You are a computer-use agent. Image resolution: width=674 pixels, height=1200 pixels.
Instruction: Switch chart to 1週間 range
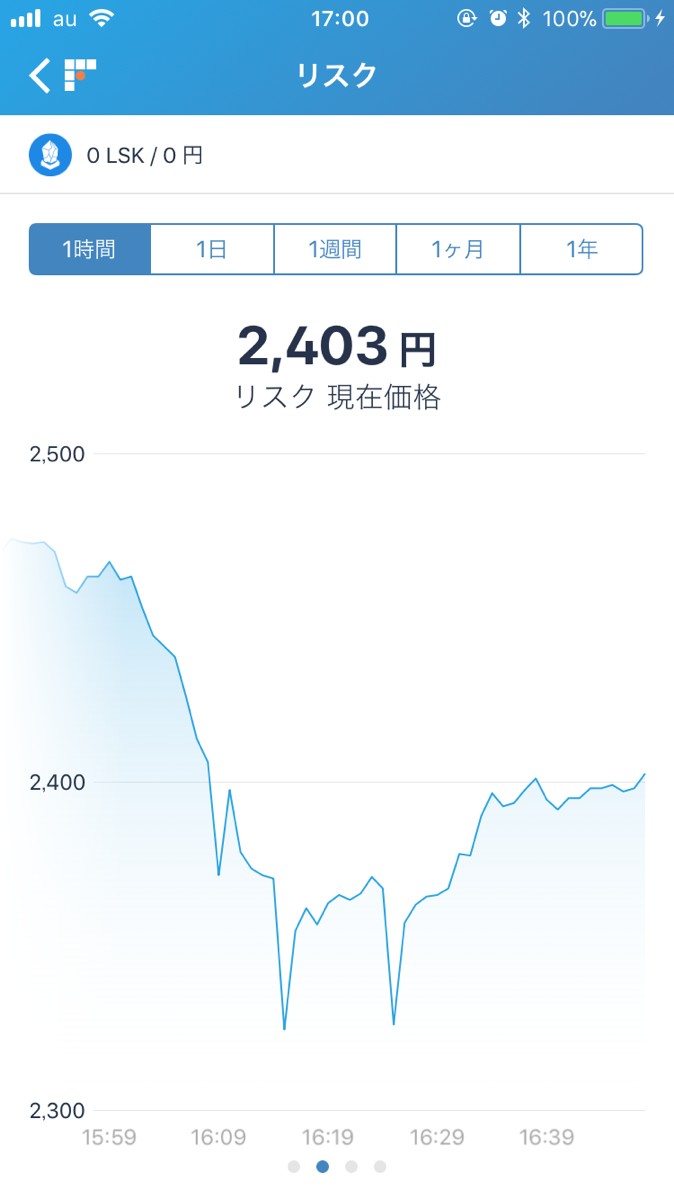click(x=335, y=249)
